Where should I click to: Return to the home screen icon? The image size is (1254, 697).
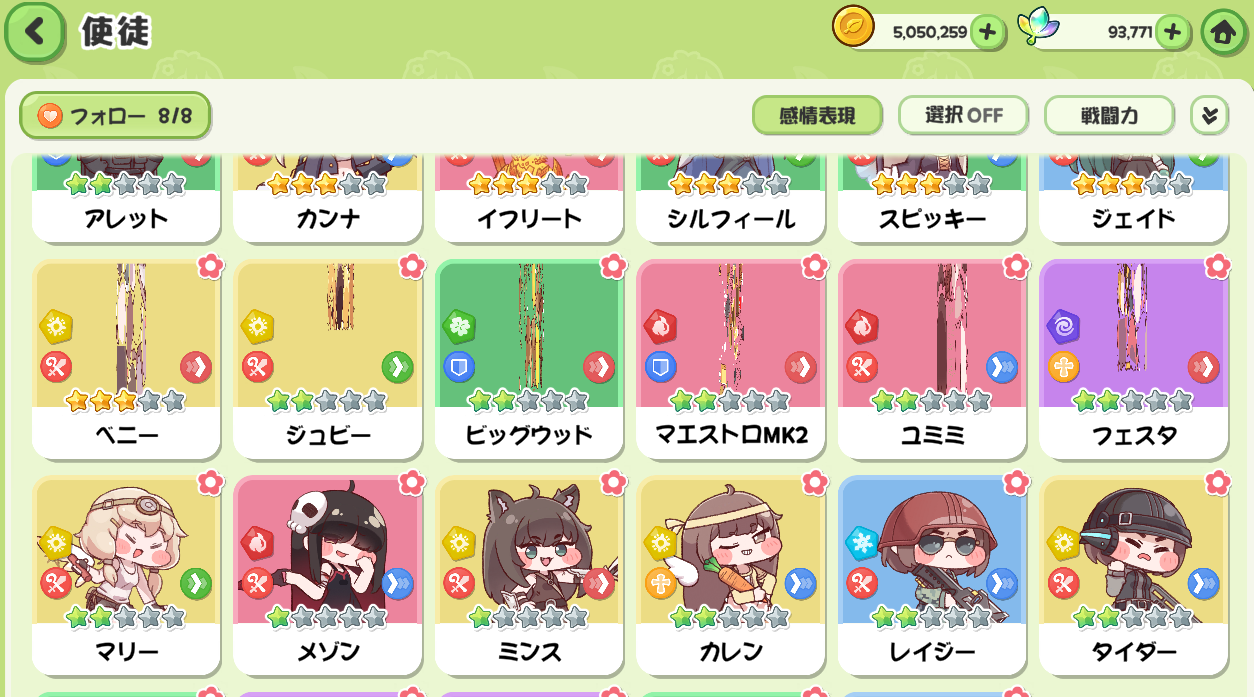(x=1223, y=32)
